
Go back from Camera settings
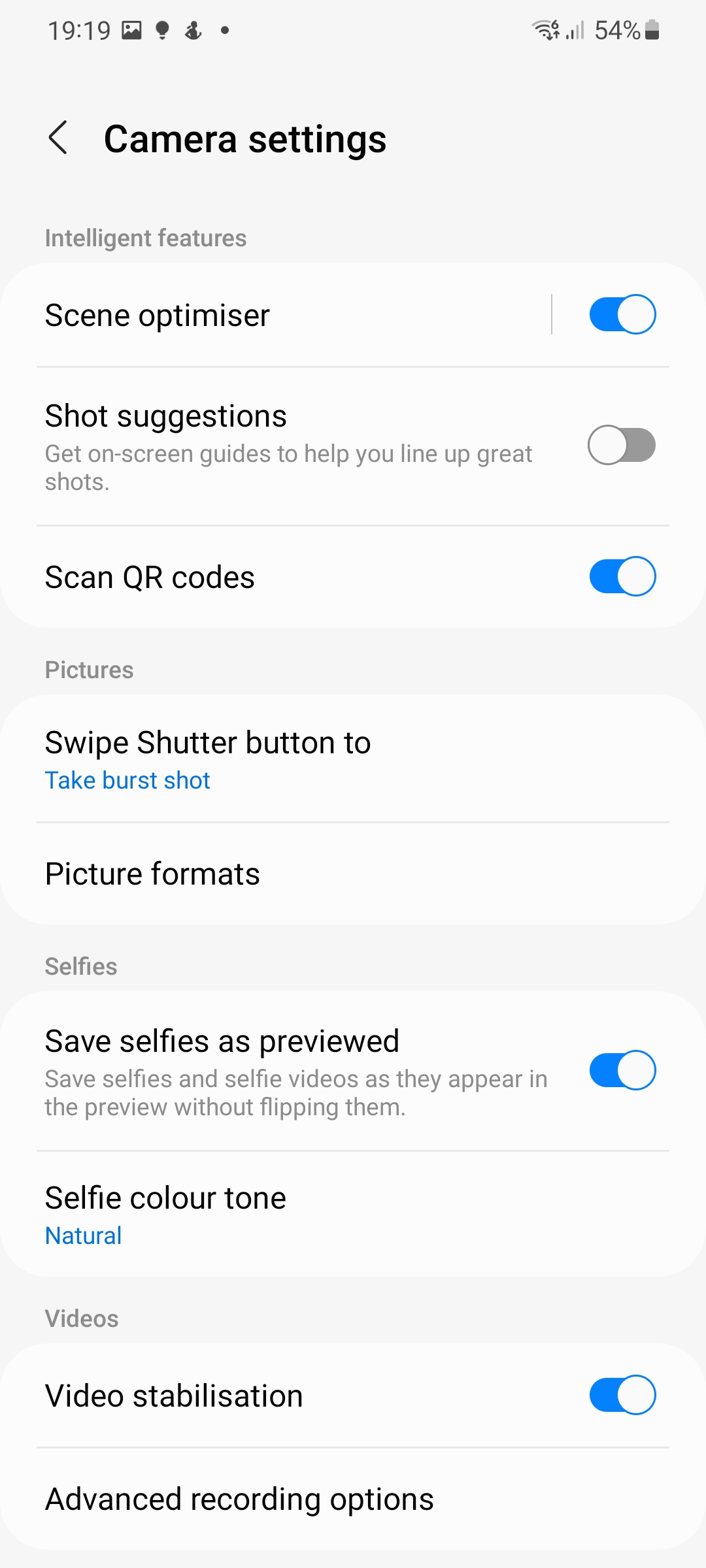pyautogui.click(x=58, y=138)
